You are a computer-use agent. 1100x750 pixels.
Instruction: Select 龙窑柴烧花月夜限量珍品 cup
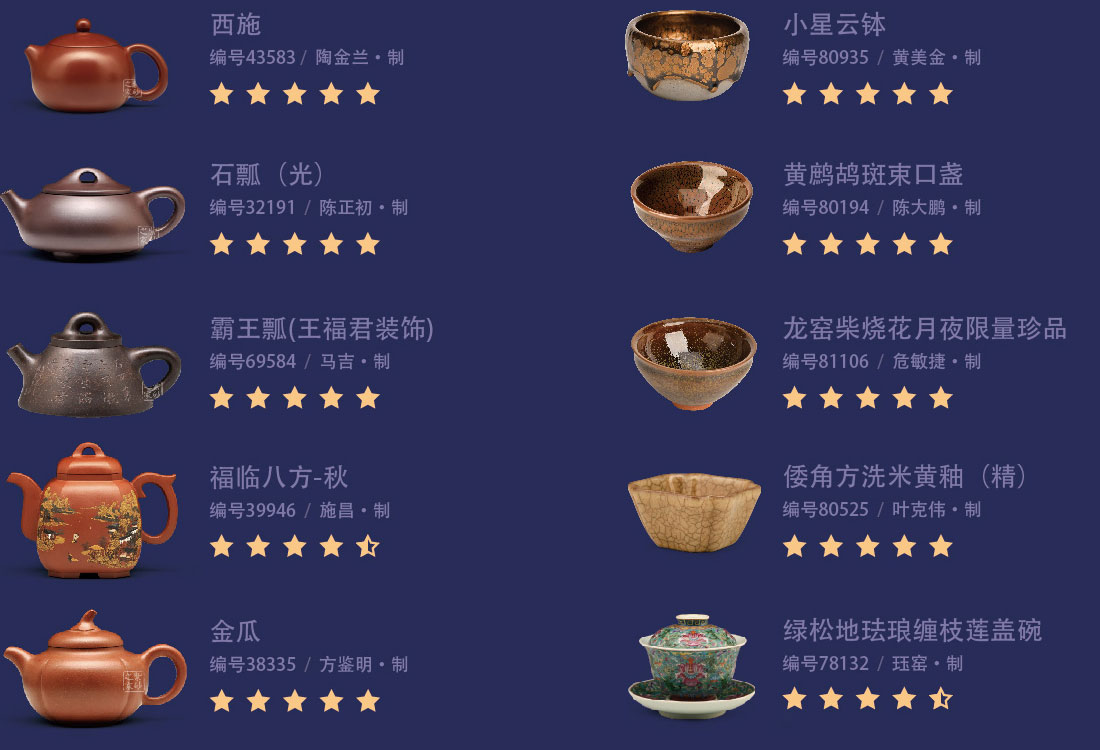tap(924, 329)
